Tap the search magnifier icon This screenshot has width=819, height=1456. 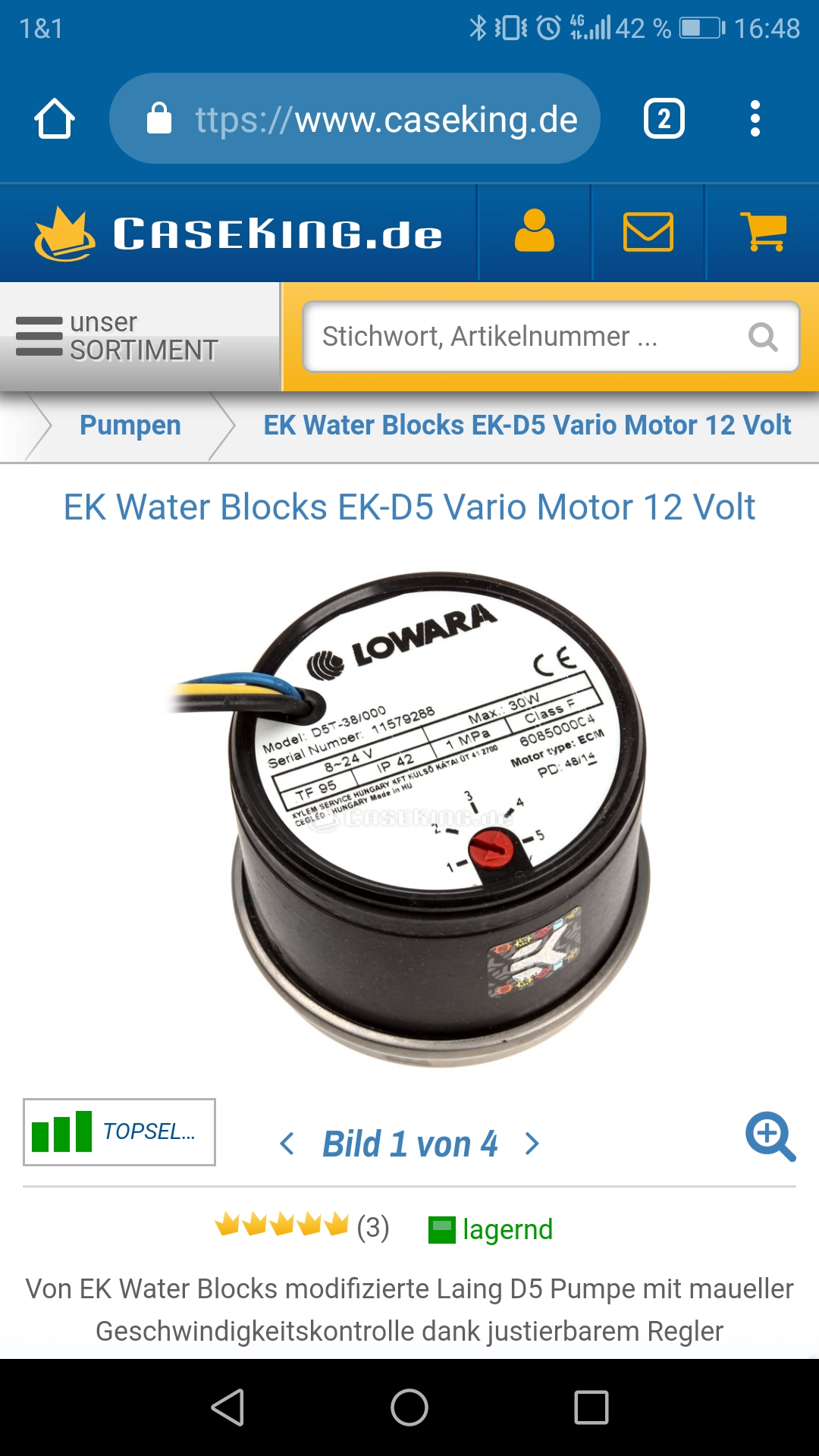(763, 337)
